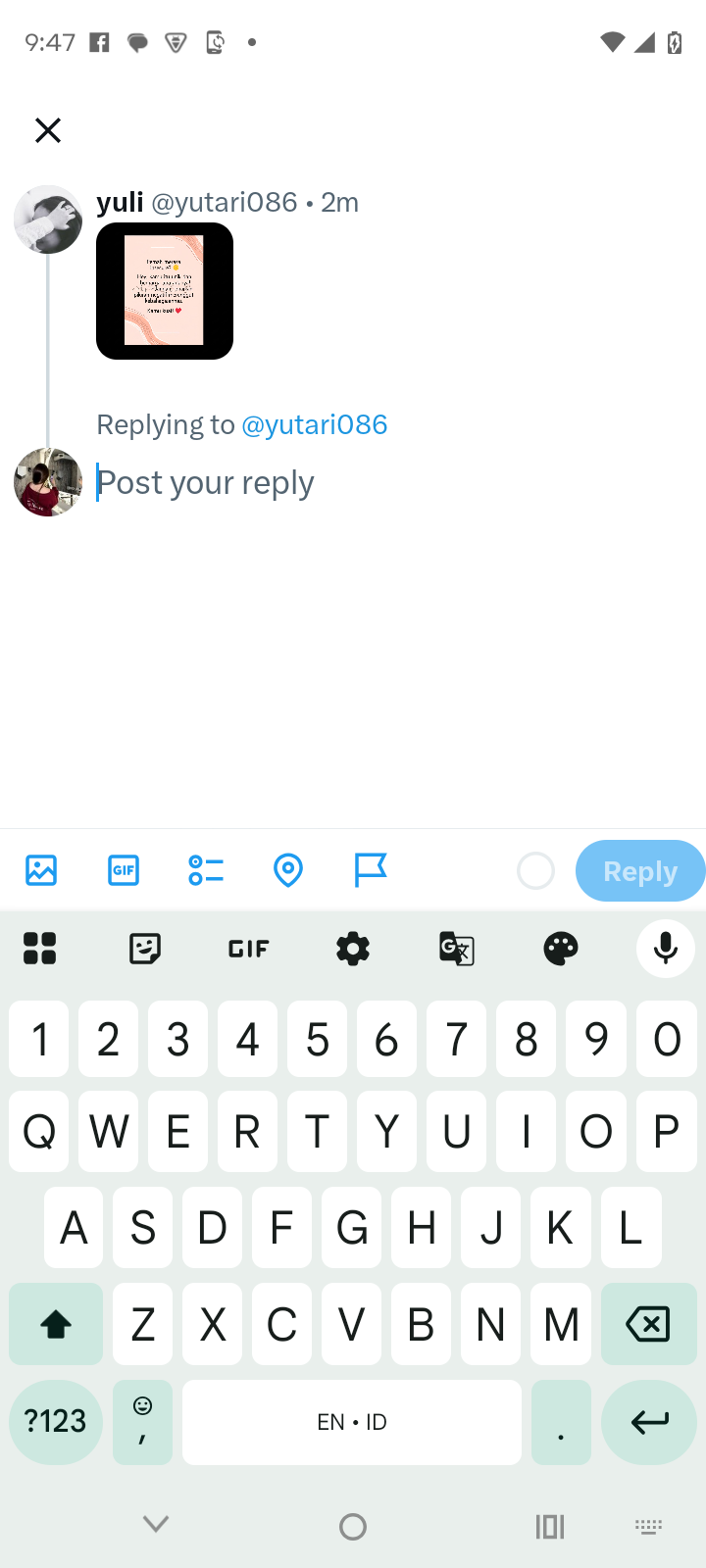Attach a photo from the gallery
This screenshot has height=1568, width=706.
(x=41, y=870)
